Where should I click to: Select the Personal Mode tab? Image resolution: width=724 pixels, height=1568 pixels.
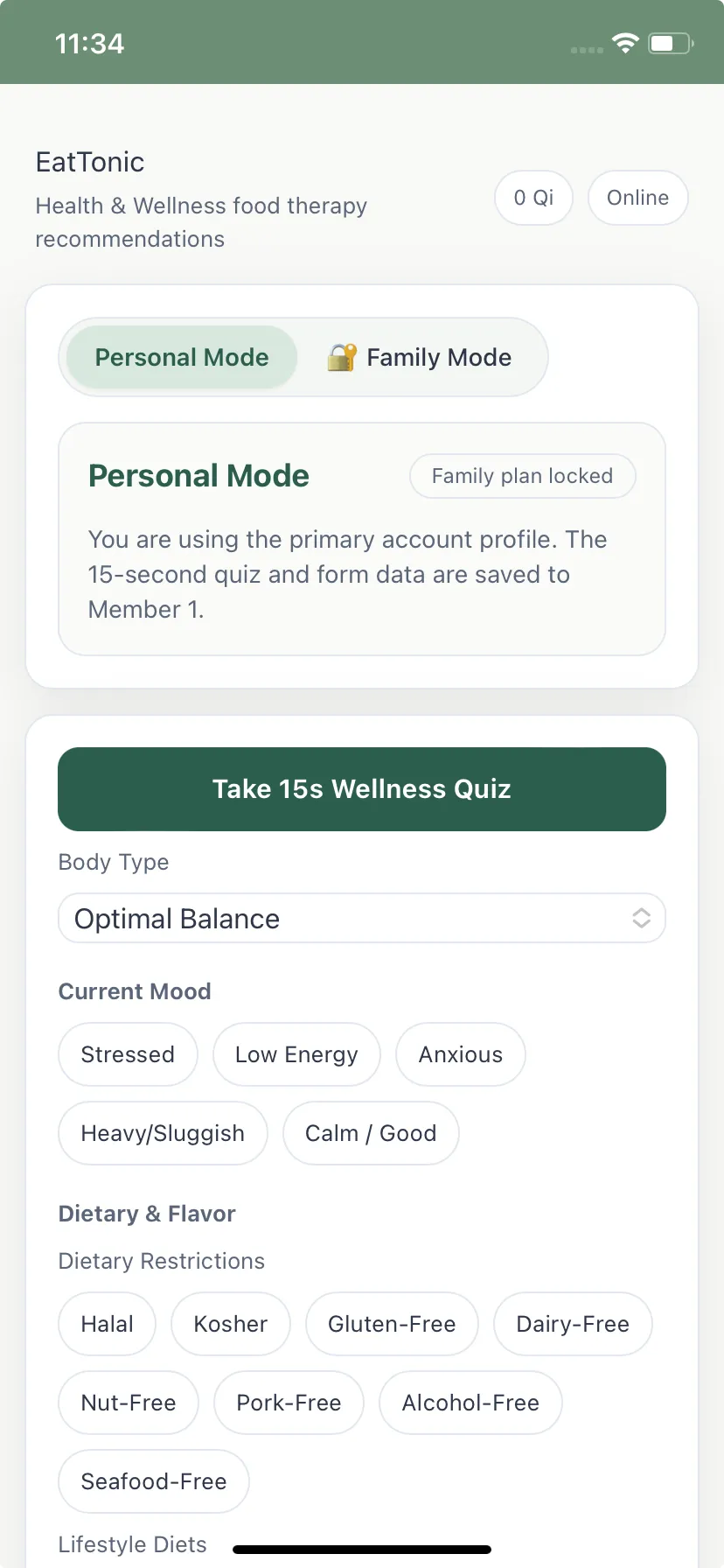(181, 356)
